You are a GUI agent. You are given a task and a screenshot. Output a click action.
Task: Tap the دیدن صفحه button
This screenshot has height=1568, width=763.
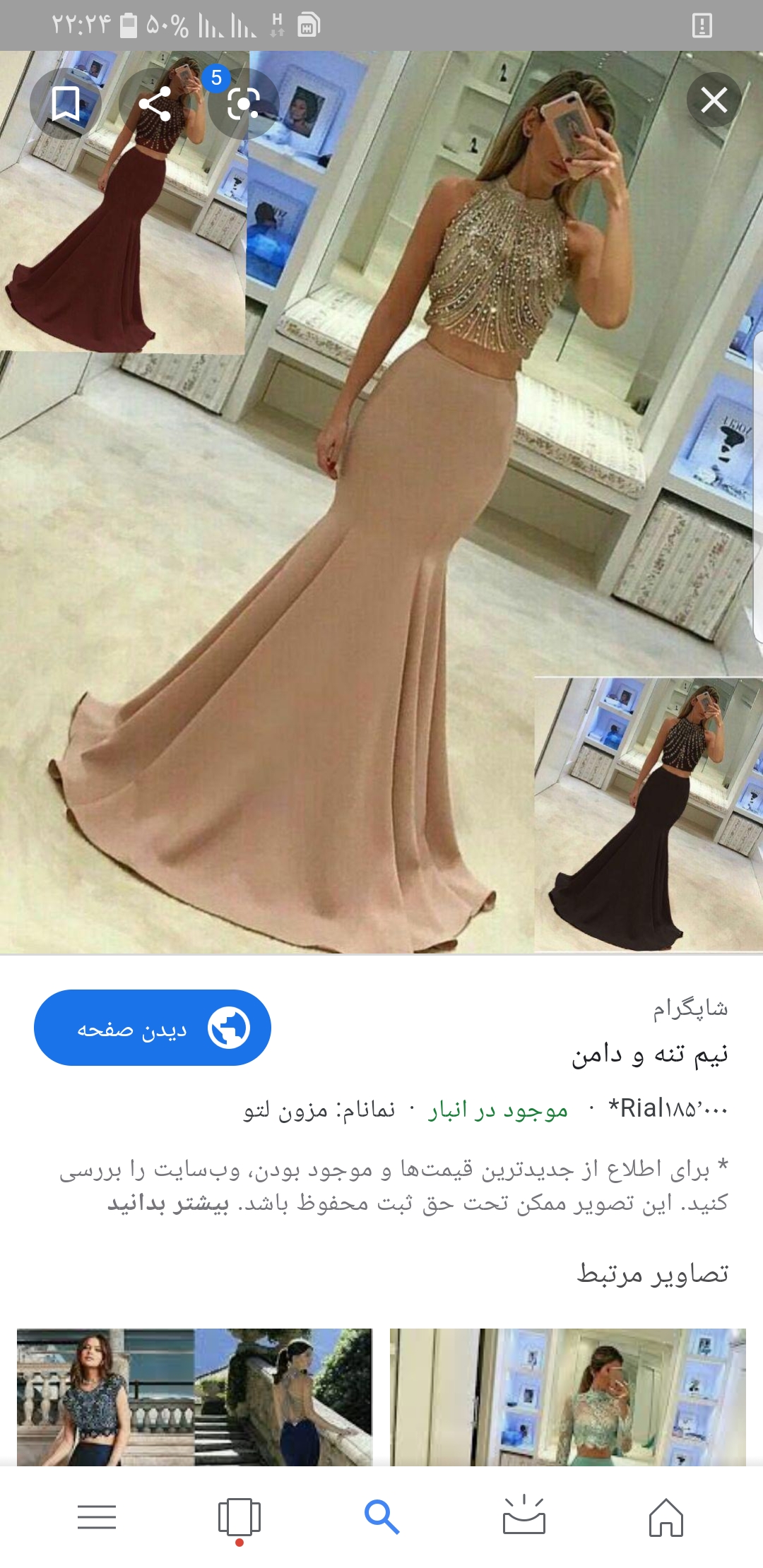[153, 1028]
